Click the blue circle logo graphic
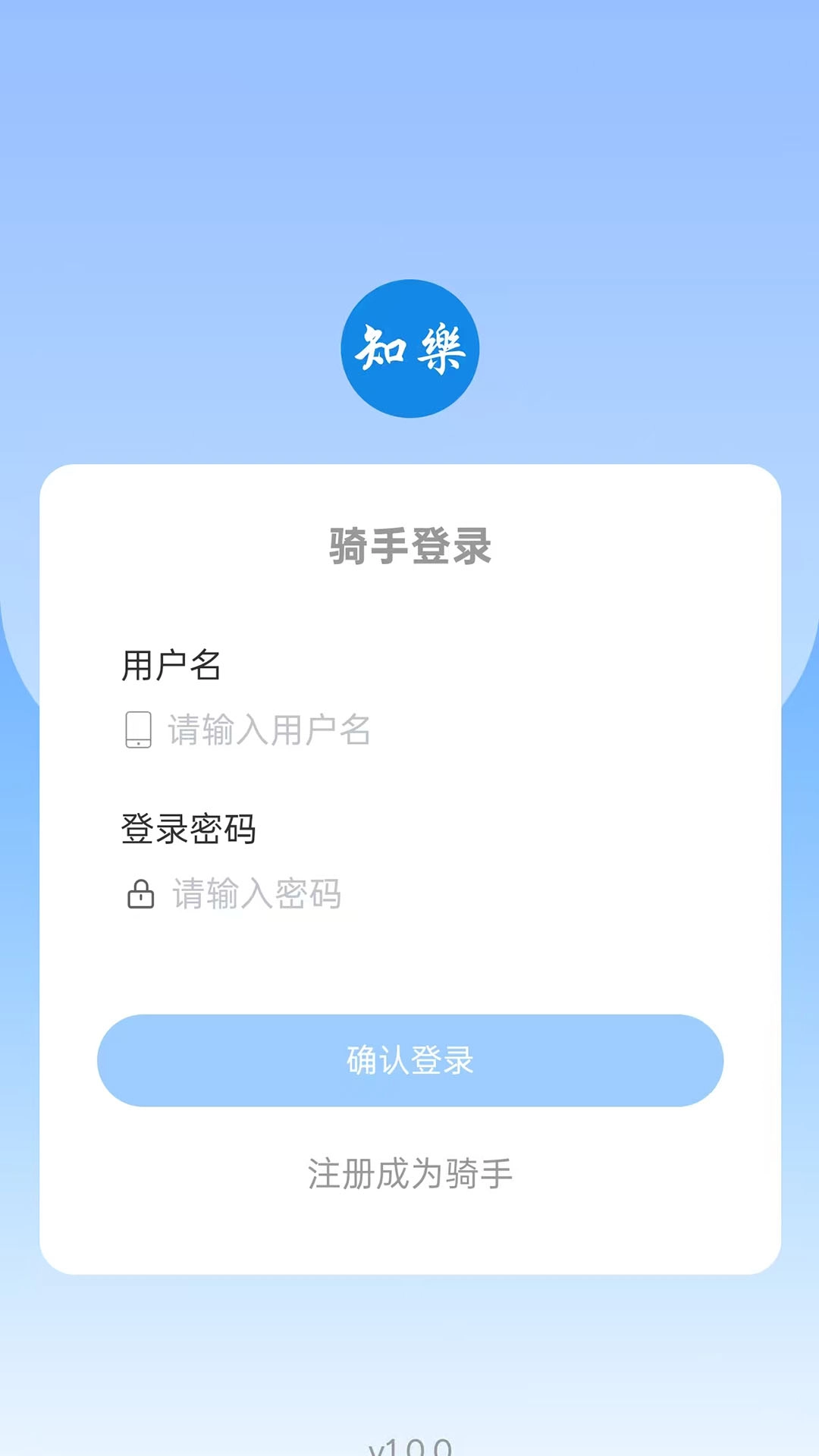The width and height of the screenshot is (819, 1456). point(409,347)
